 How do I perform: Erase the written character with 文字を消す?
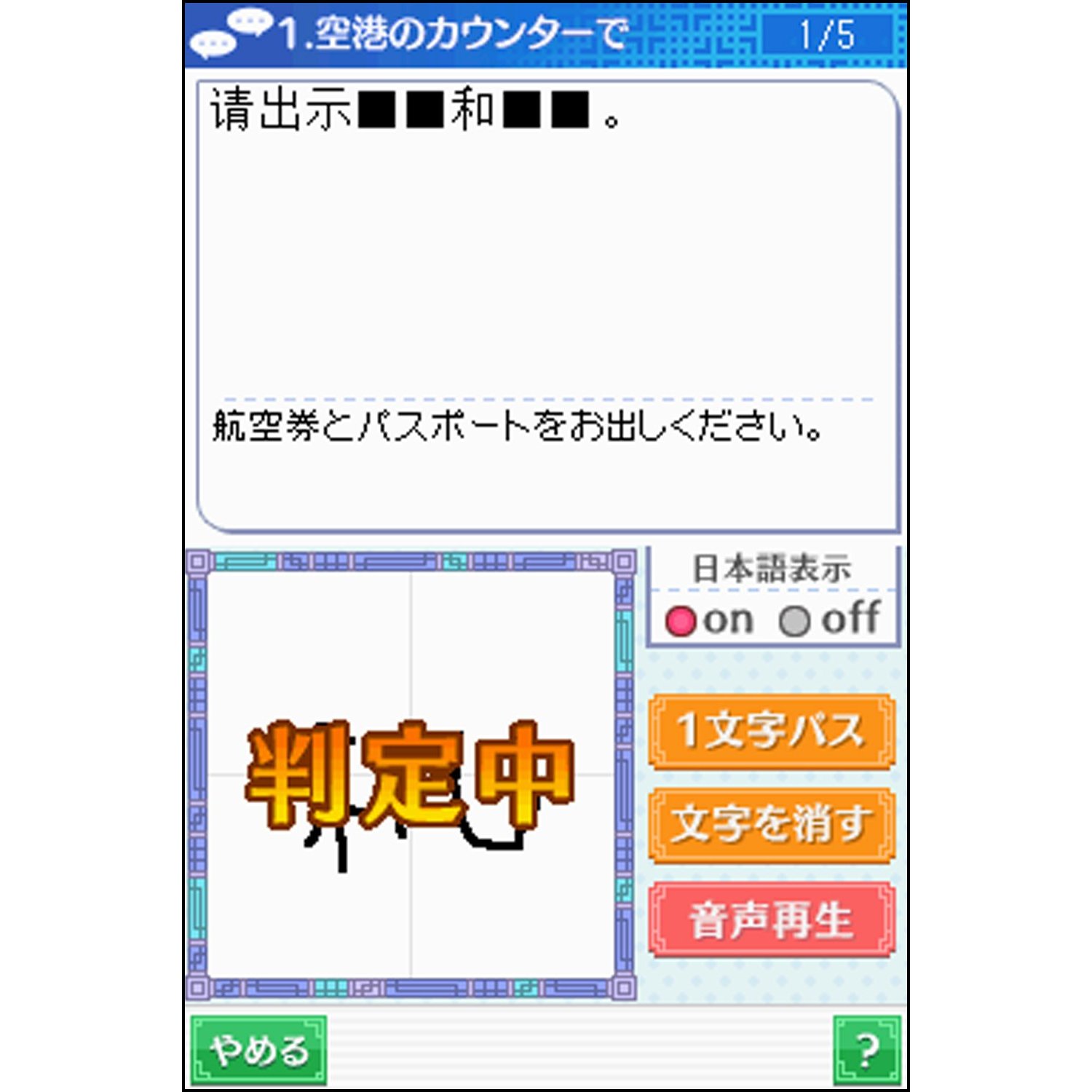pos(772,825)
